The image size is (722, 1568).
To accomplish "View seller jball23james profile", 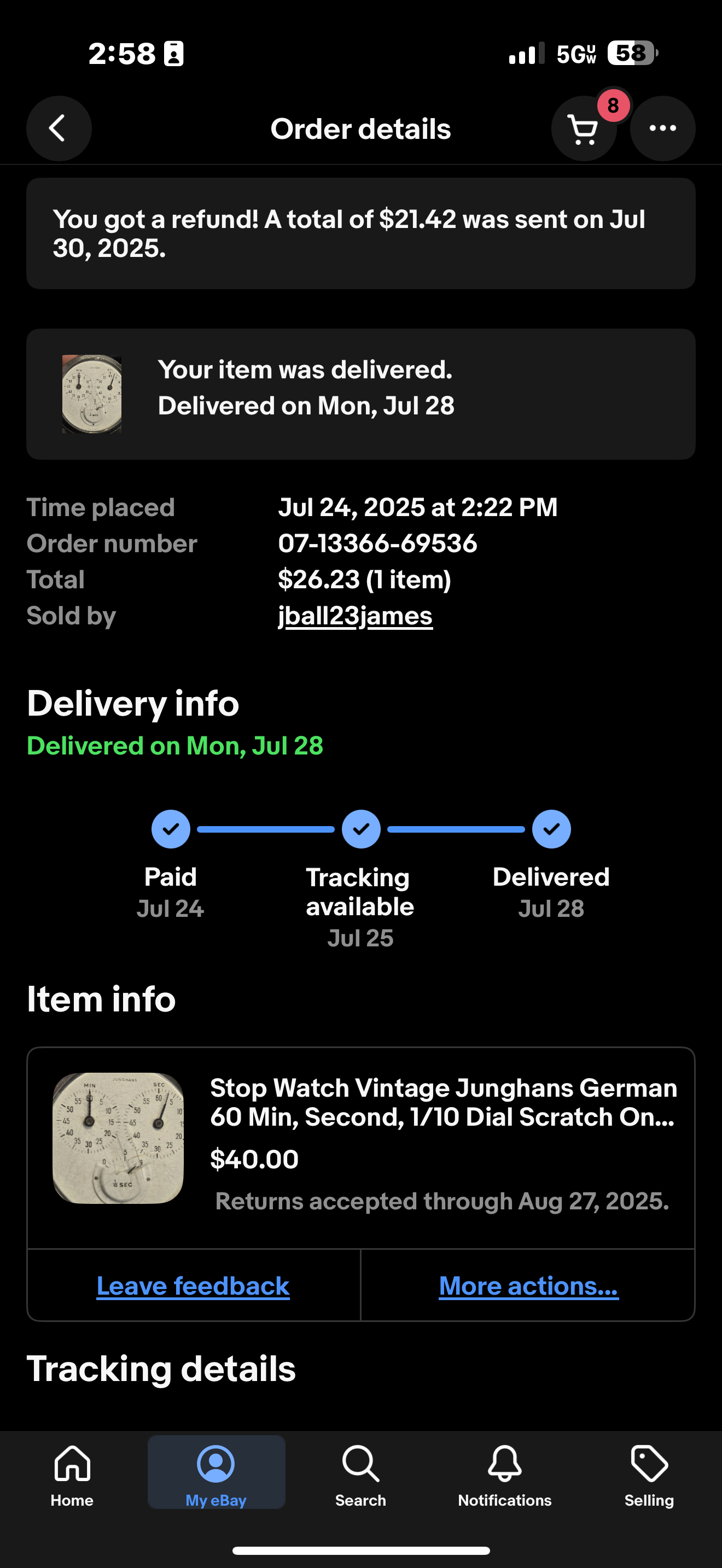I will point(355,616).
